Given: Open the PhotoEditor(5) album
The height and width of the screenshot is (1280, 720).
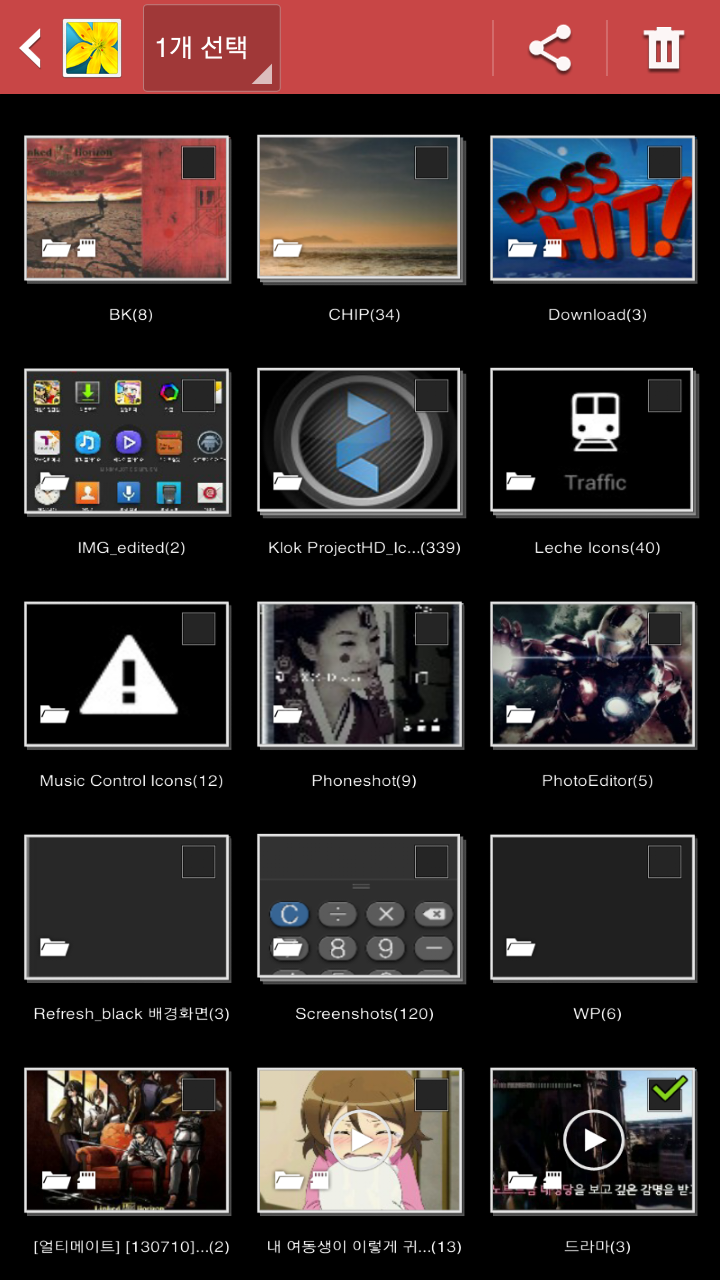Looking at the screenshot, I should coord(592,674).
